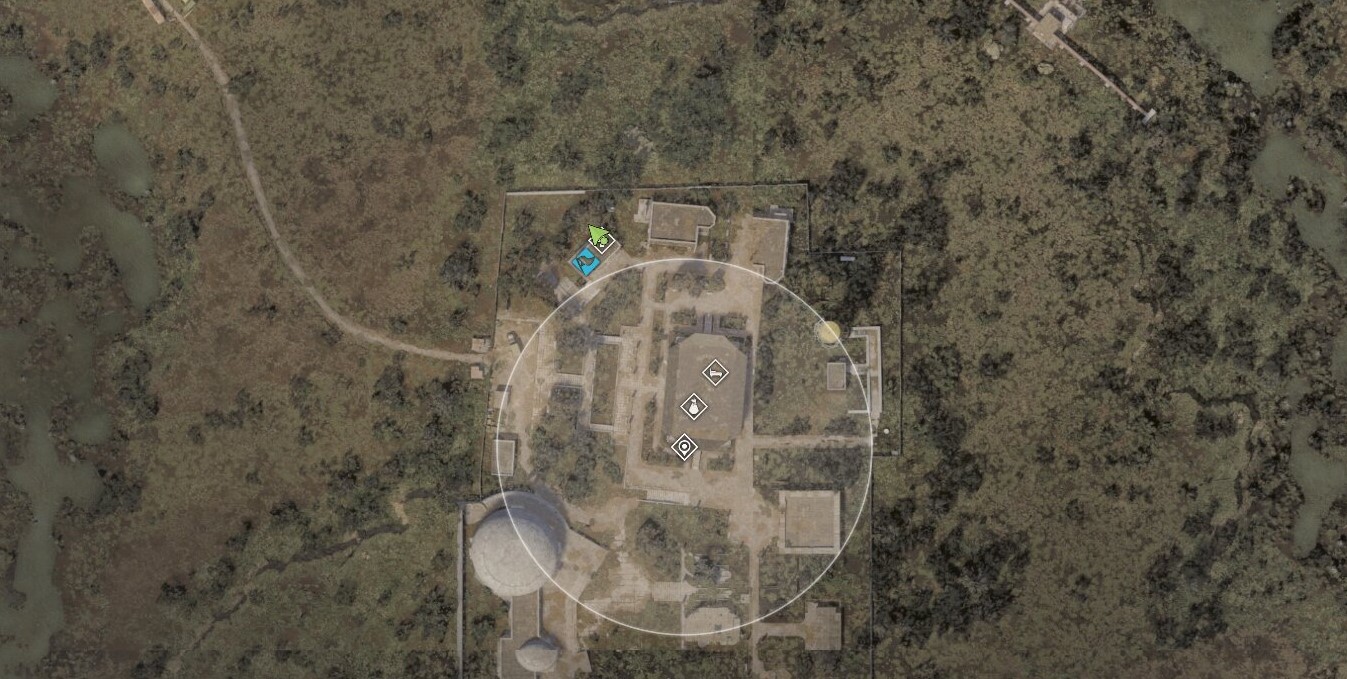Open the objective target marker
Image resolution: width=1347 pixels, height=679 pixels.
tap(684, 446)
